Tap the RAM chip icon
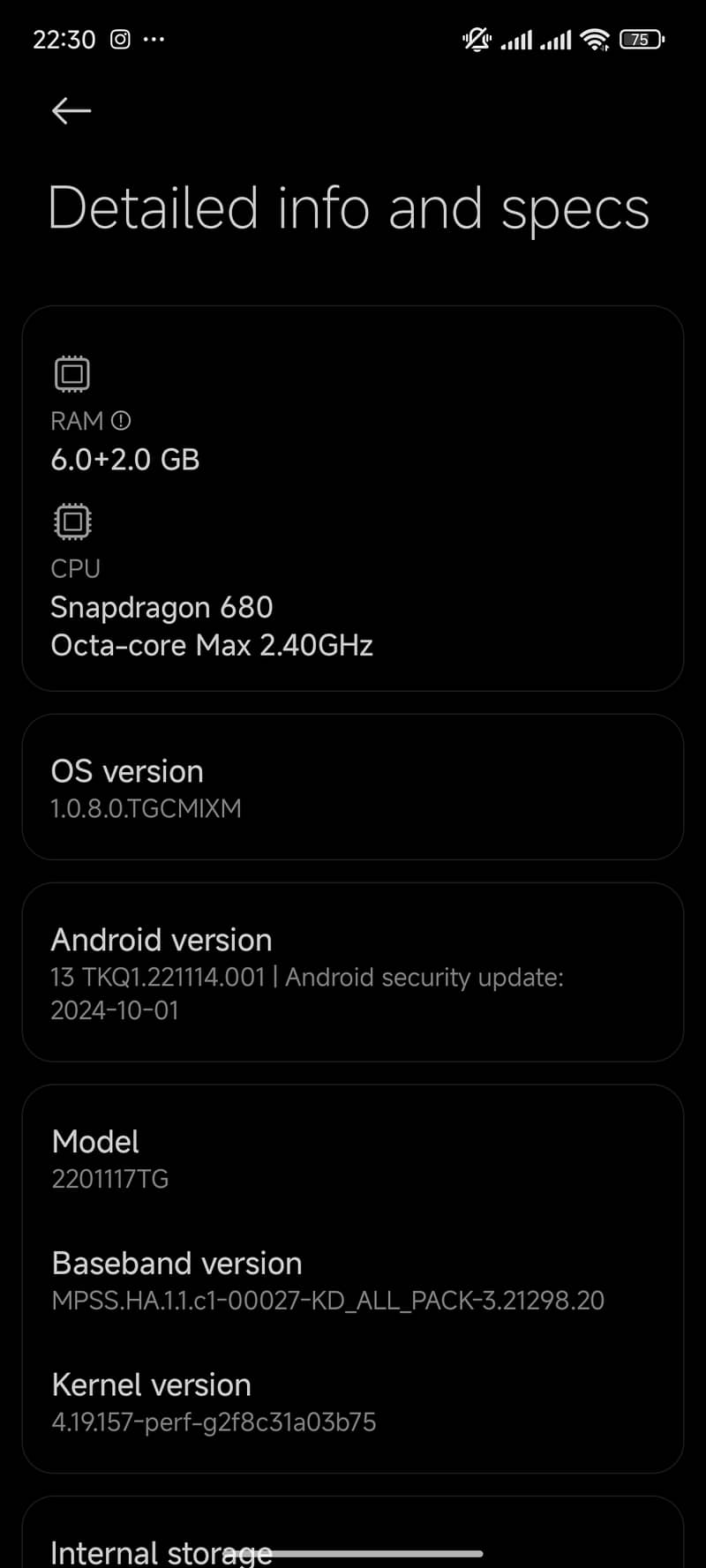The image size is (706, 1568). (72, 372)
